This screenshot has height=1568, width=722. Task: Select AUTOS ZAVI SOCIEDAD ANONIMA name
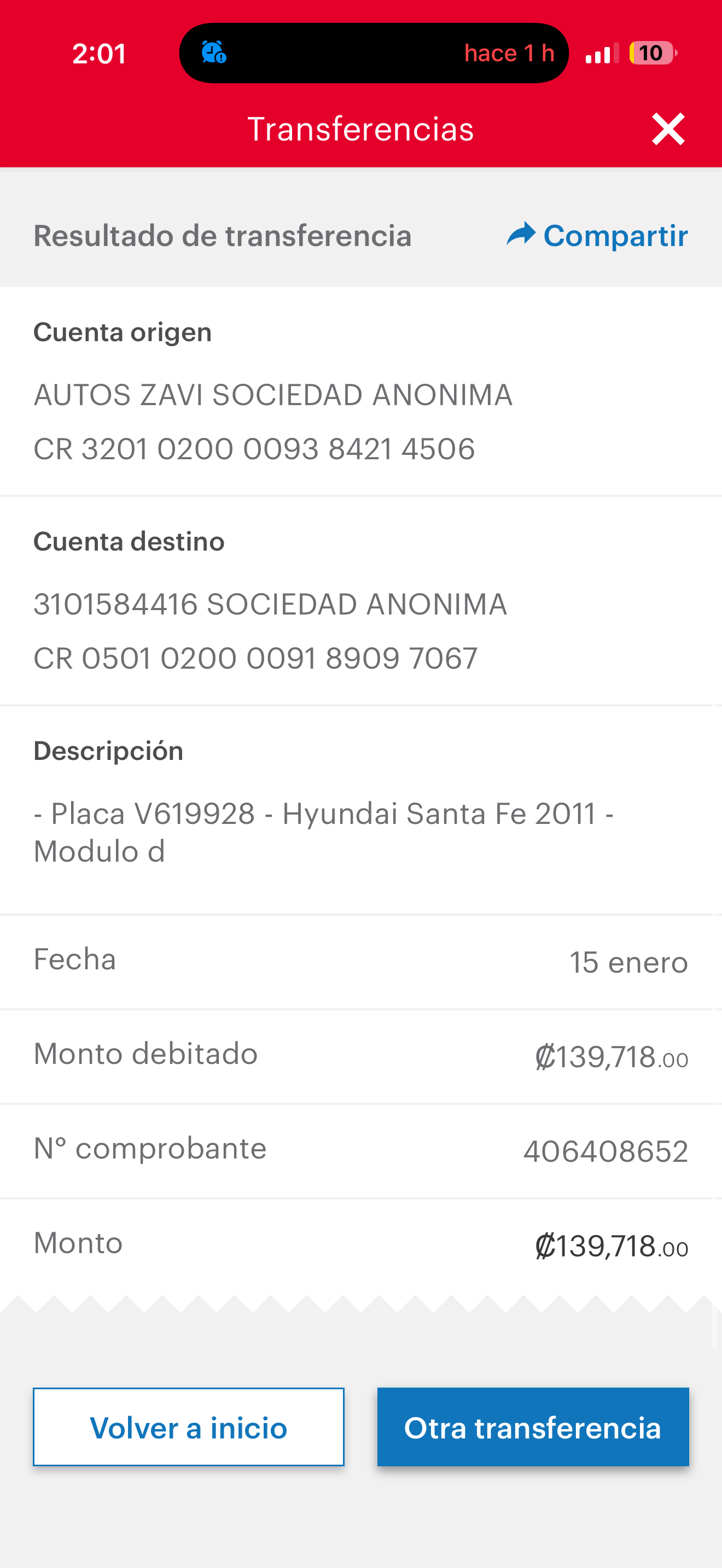[x=273, y=394]
